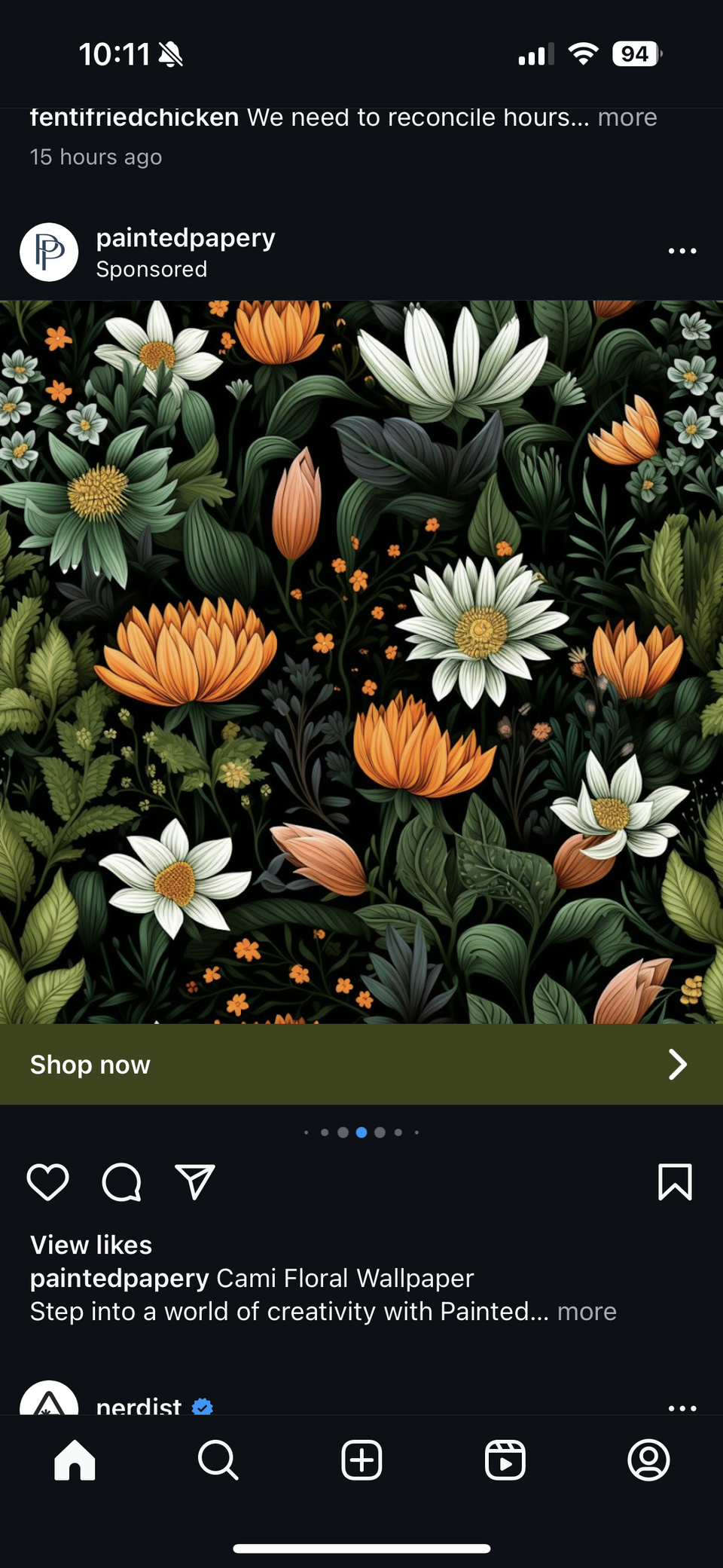Image resolution: width=723 pixels, height=1568 pixels.
Task: Open comments on the paintedpapery post
Action: pyautogui.click(x=121, y=1181)
